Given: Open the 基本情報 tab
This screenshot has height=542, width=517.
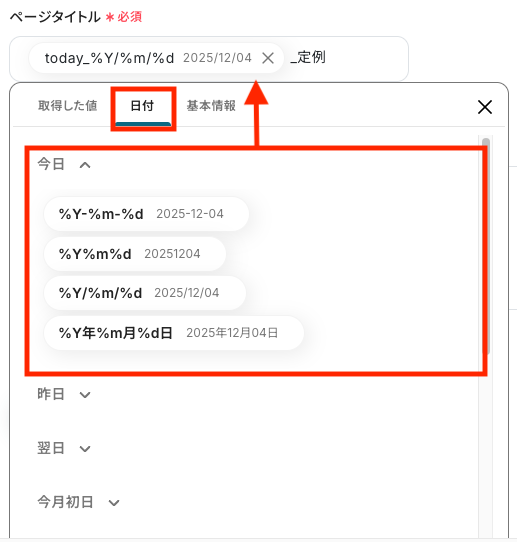Looking at the screenshot, I should 211,106.
